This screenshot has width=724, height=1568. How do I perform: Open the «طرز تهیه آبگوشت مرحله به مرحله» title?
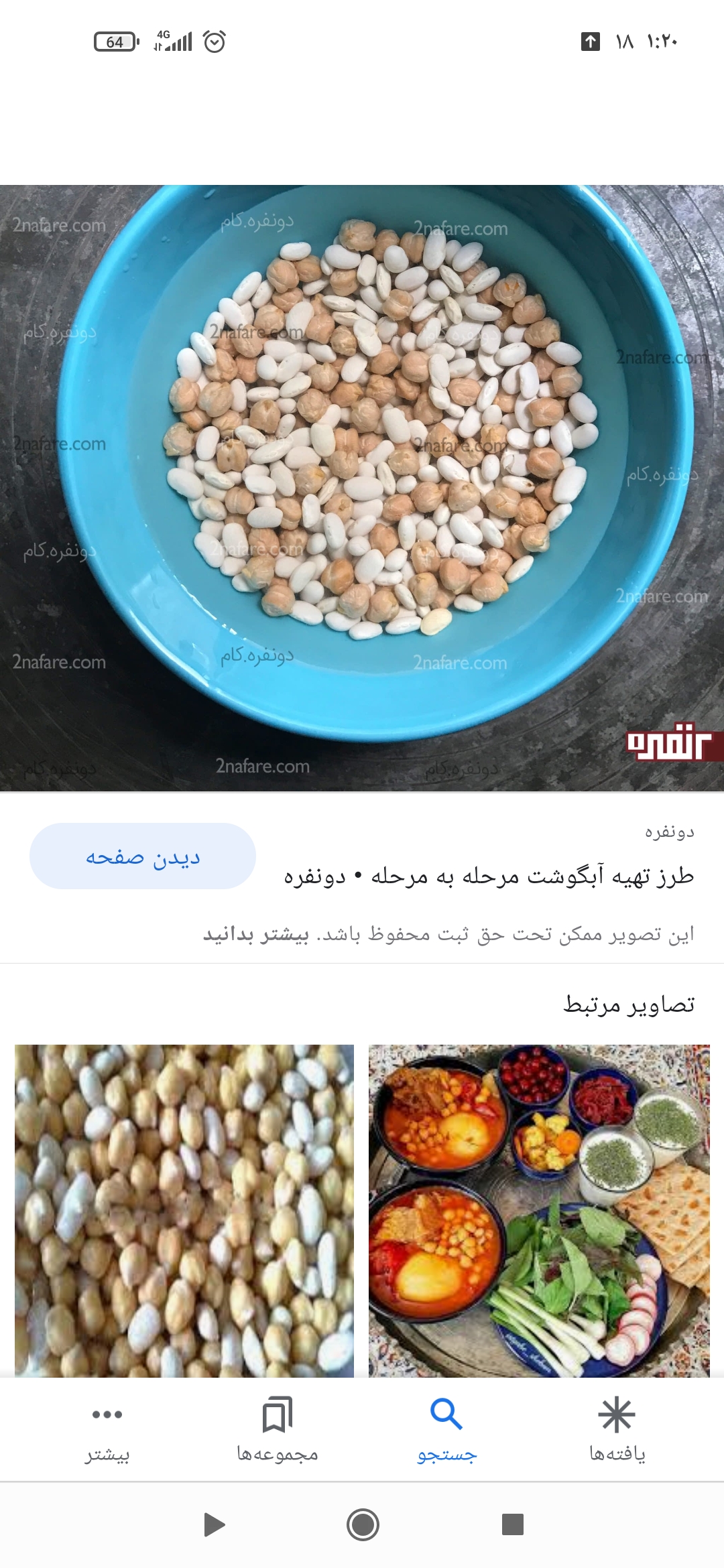pos(489,876)
